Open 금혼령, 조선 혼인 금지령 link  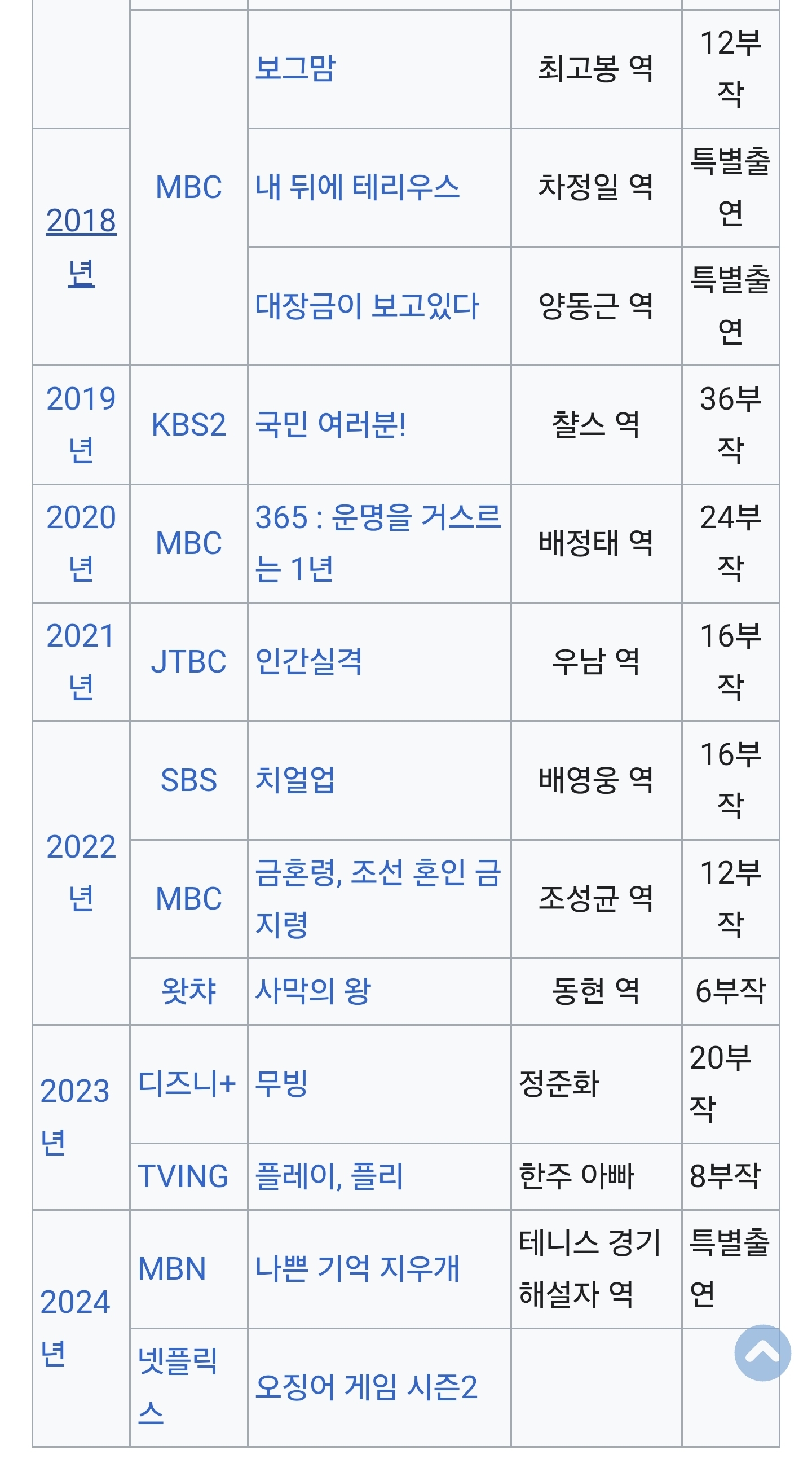click(378, 898)
